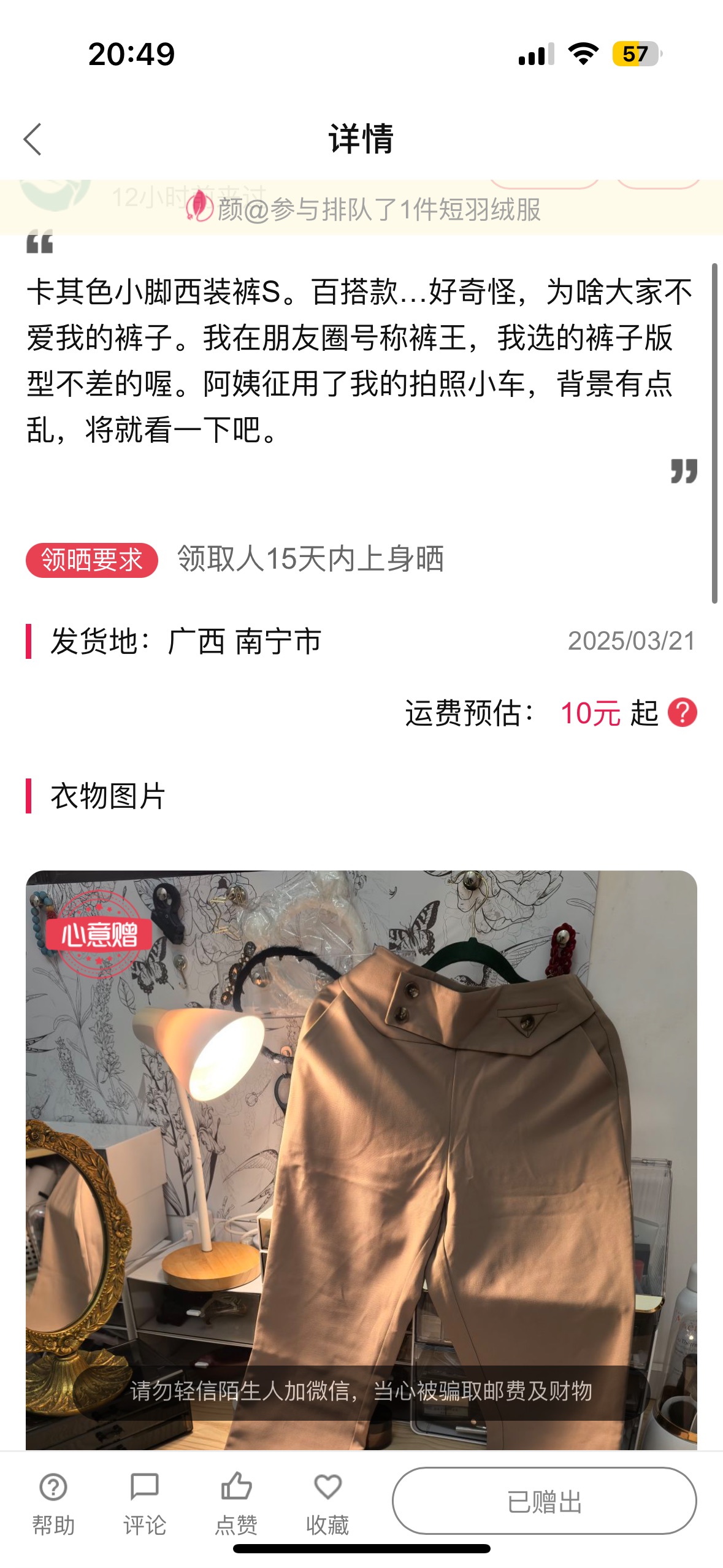Viewport: 723px width, 1568px height.
Task: Go back from the 详情 page
Action: [x=33, y=139]
